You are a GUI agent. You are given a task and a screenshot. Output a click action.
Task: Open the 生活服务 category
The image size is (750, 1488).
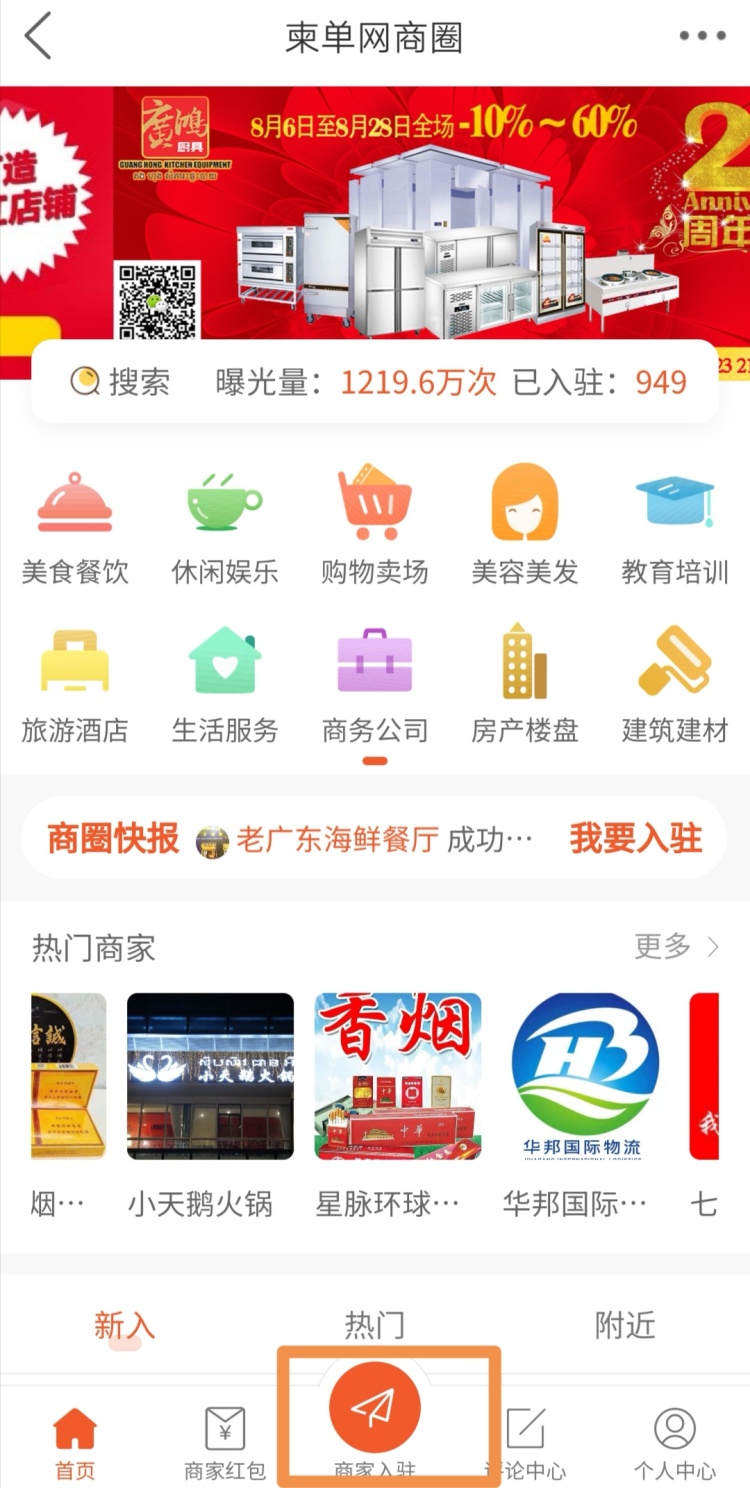pos(225,685)
